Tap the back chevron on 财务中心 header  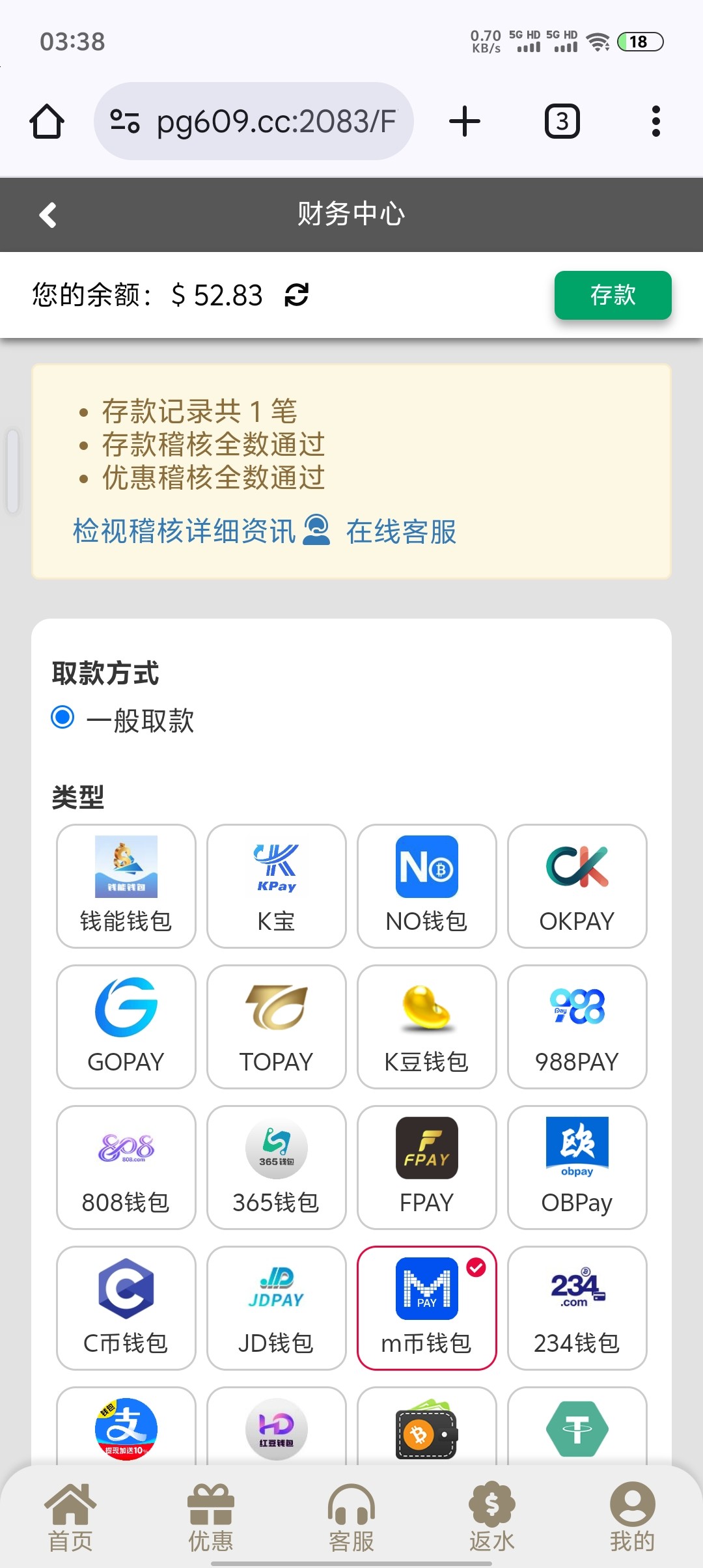[x=47, y=214]
